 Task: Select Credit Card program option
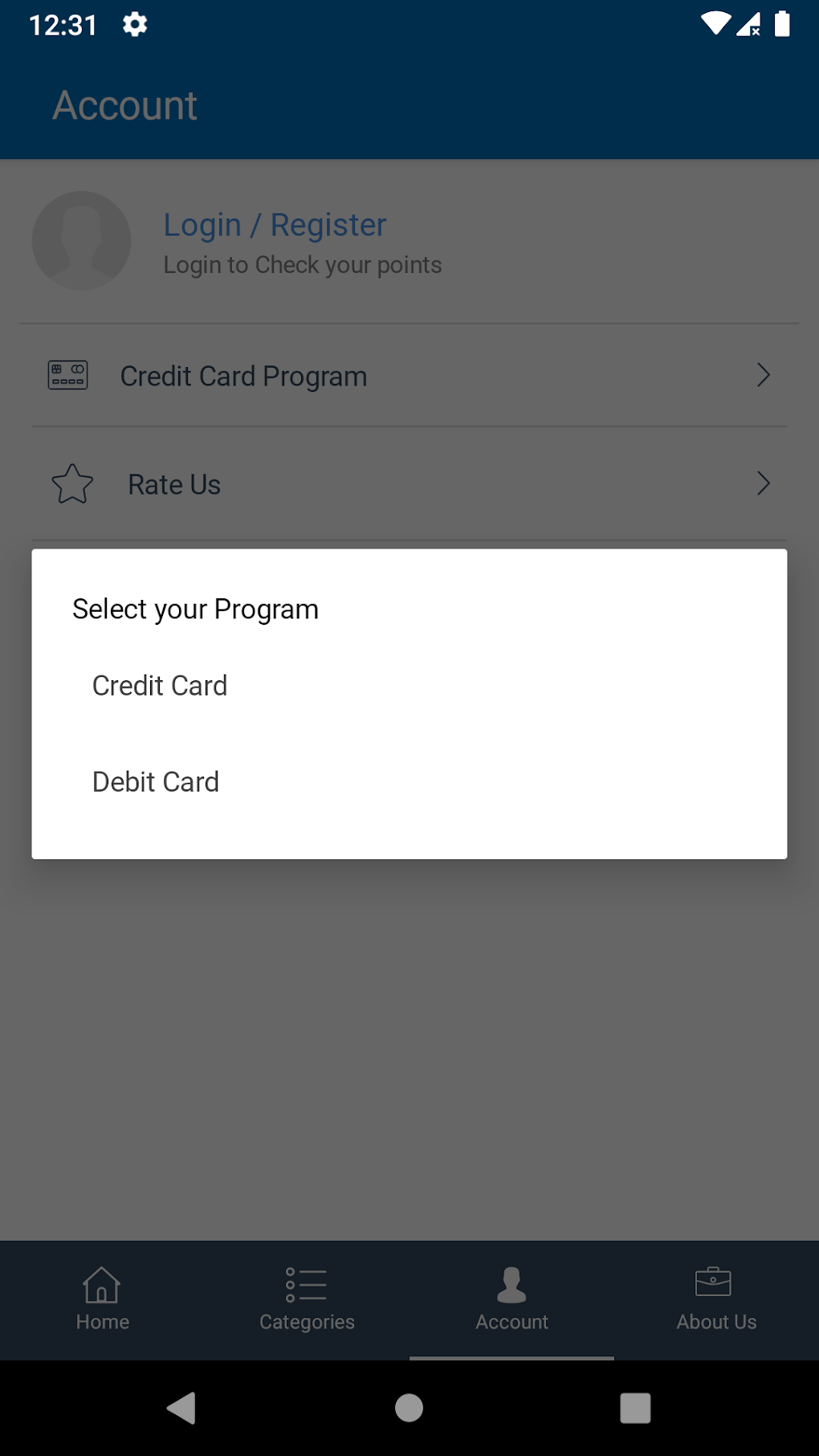click(409, 686)
